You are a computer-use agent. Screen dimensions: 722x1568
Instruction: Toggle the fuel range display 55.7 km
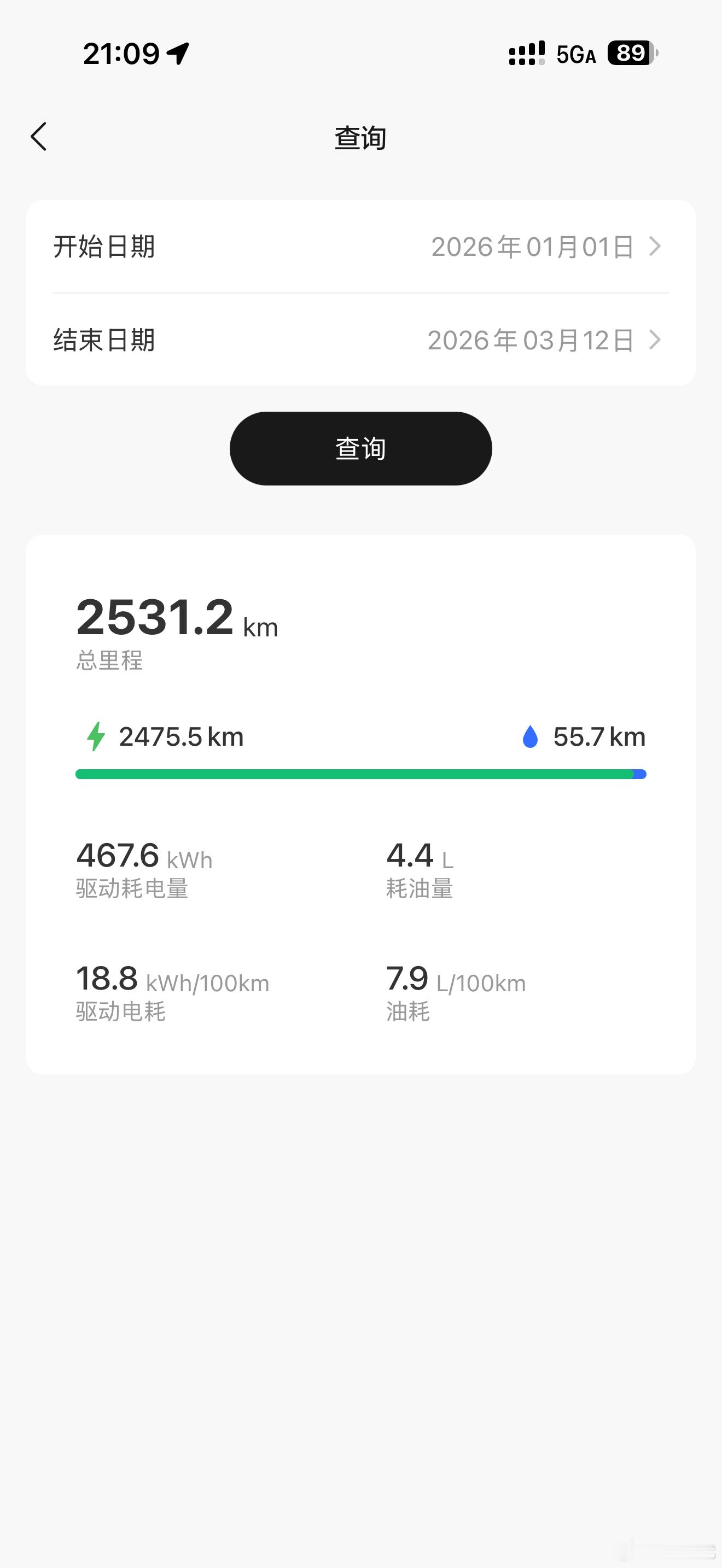click(x=599, y=736)
